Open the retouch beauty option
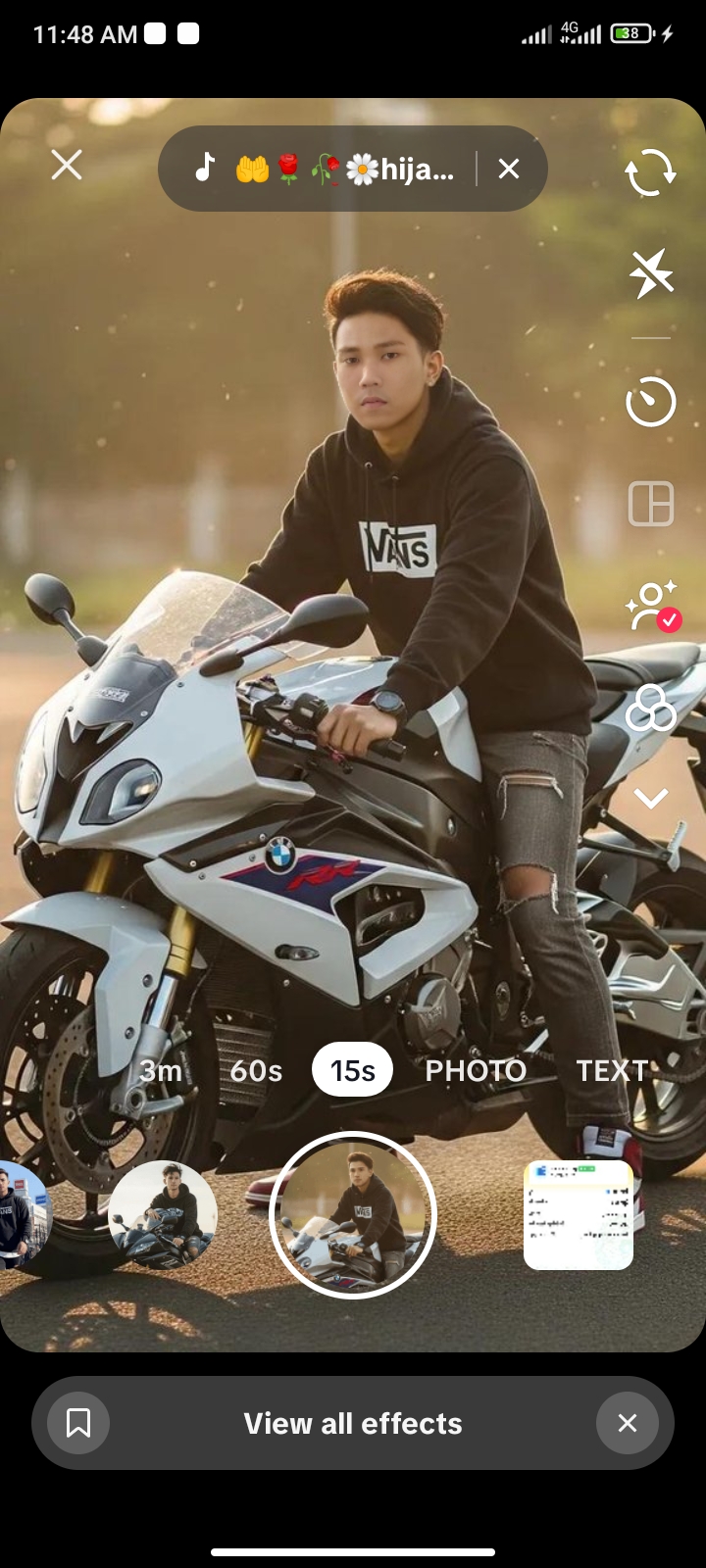This screenshot has width=706, height=1568. [651, 606]
